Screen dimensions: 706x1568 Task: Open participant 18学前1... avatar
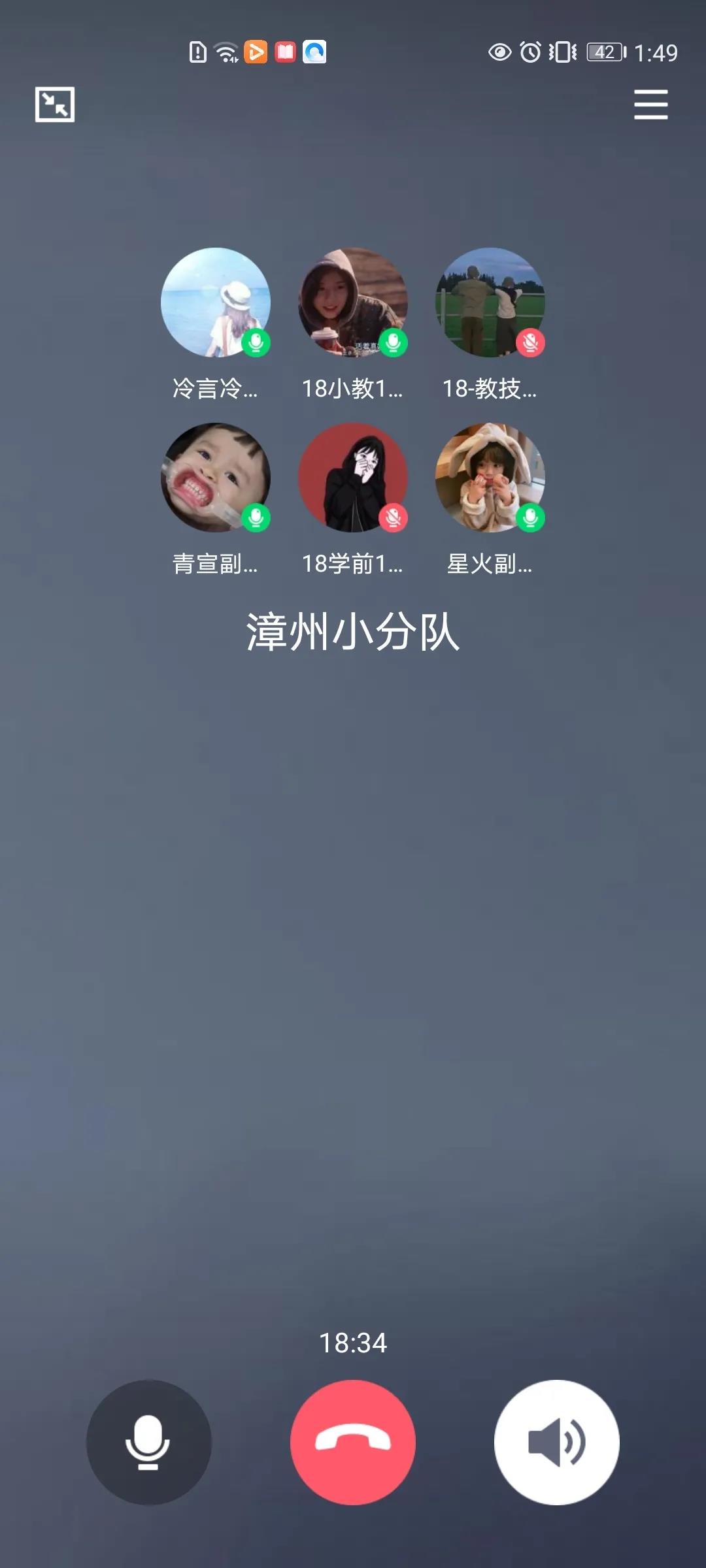coord(353,478)
